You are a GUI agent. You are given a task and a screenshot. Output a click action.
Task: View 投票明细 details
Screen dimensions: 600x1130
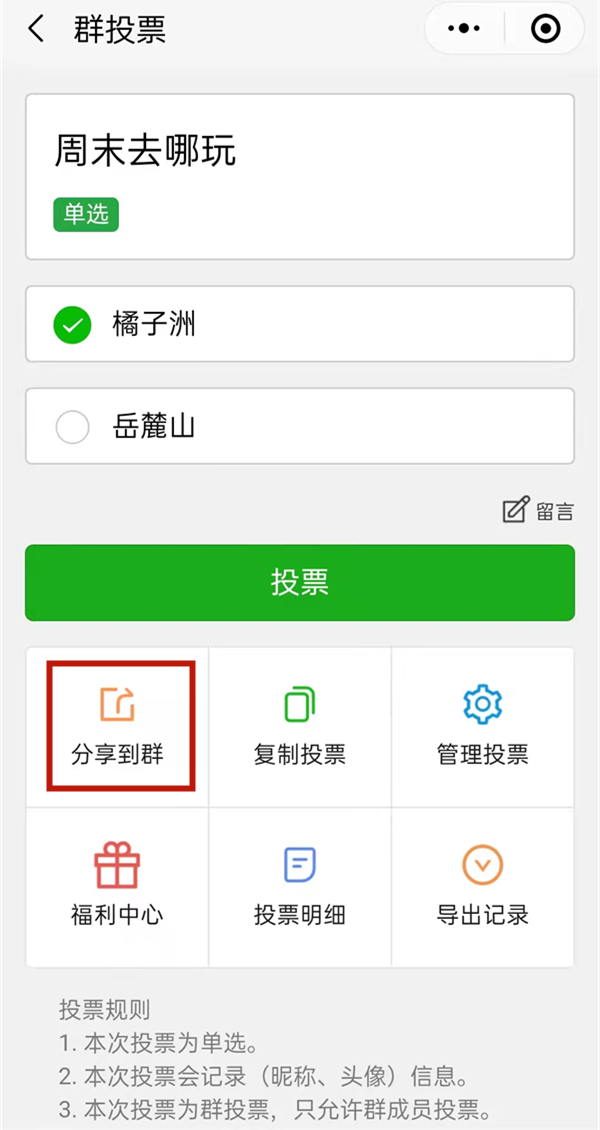pyautogui.click(x=299, y=885)
